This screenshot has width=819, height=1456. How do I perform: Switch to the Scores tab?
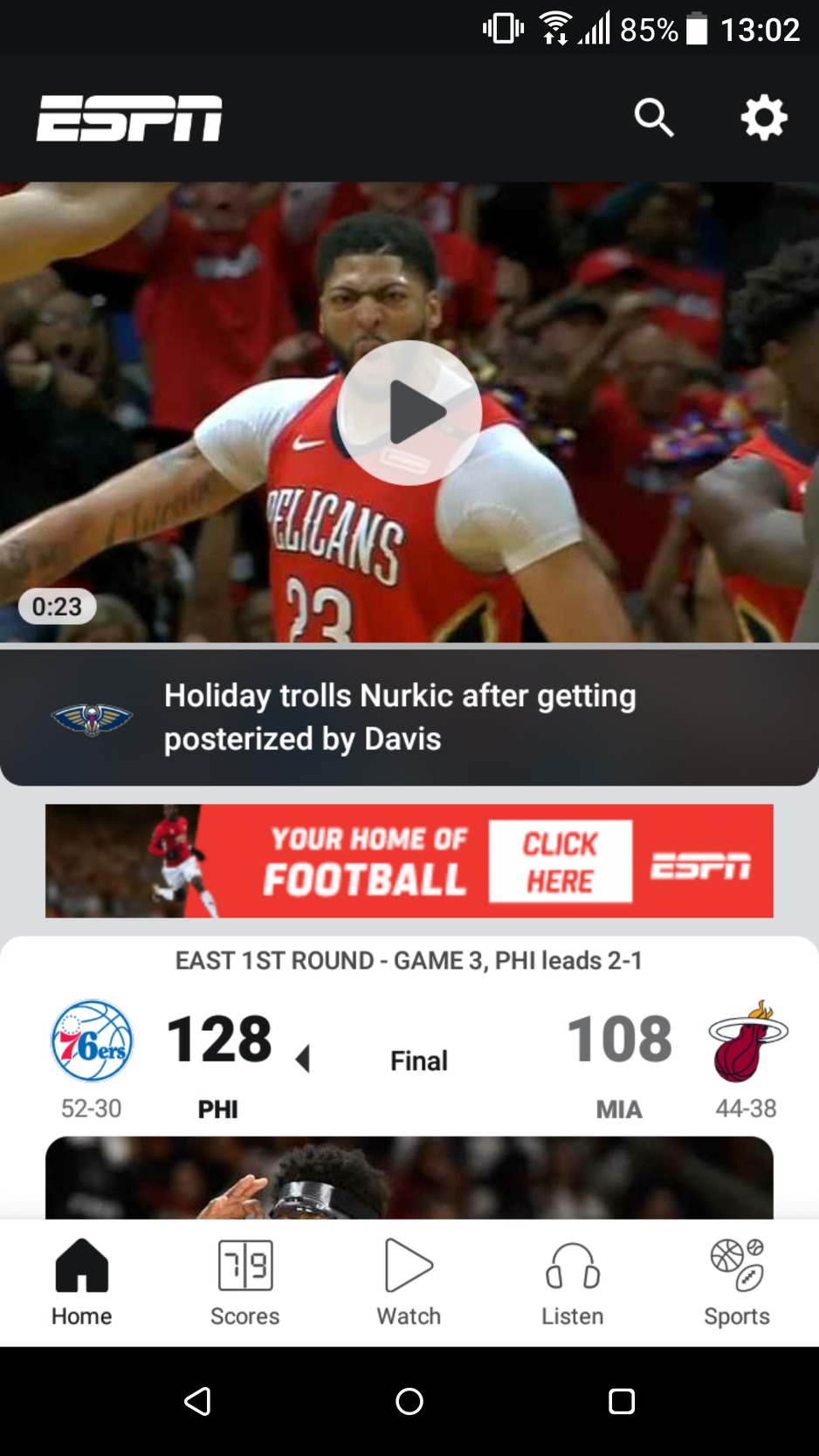click(245, 1283)
